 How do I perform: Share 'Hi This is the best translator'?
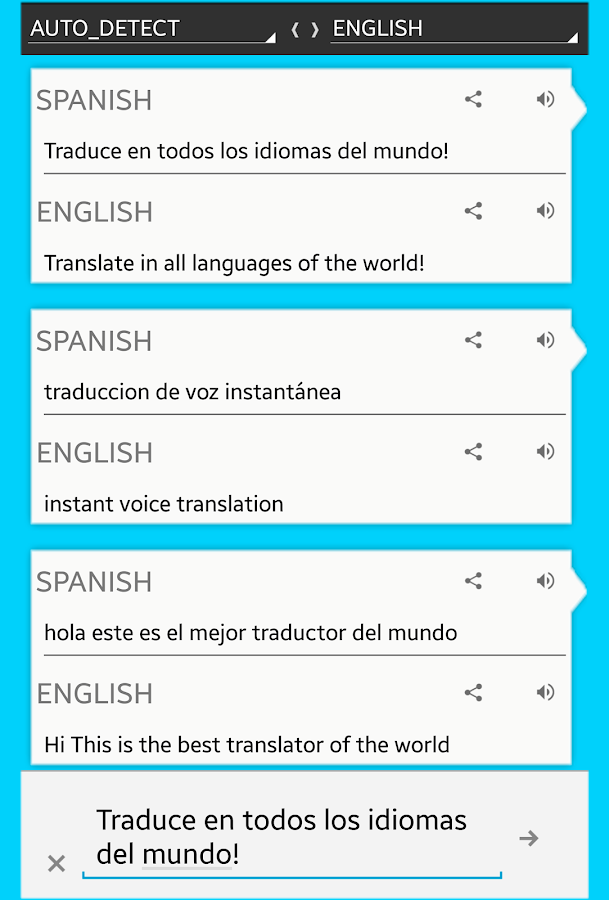474,693
